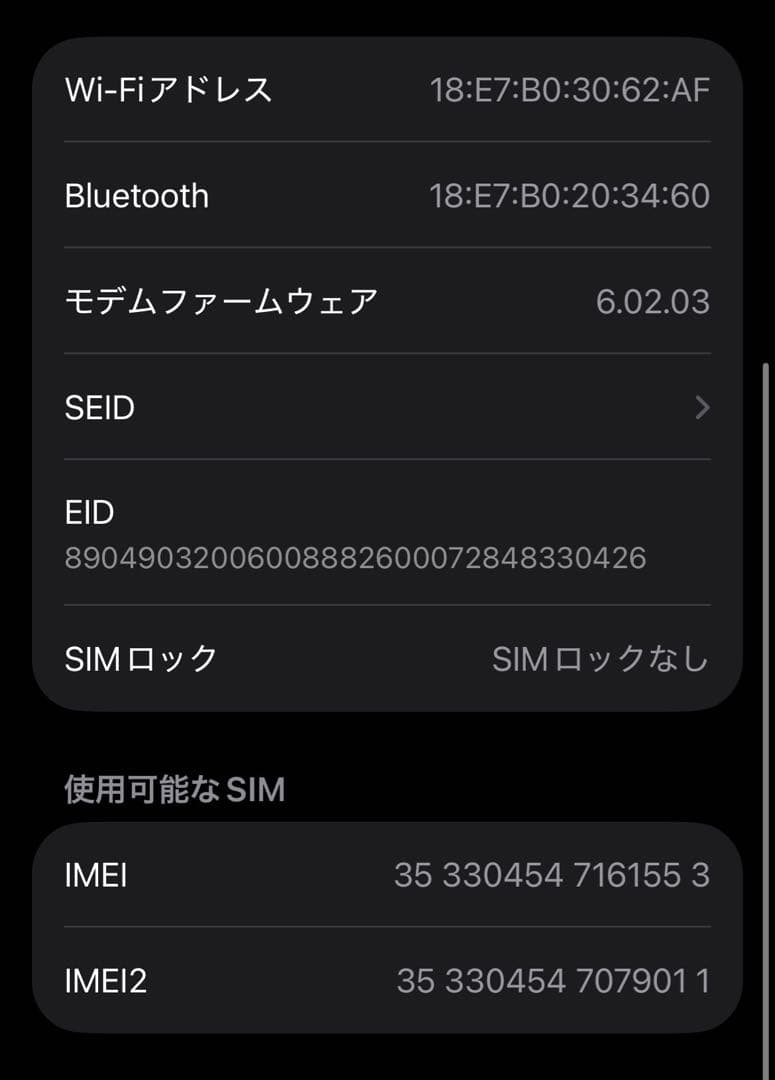
Task: Tap the SIMロックなし status text
Action: pyautogui.click(x=601, y=657)
